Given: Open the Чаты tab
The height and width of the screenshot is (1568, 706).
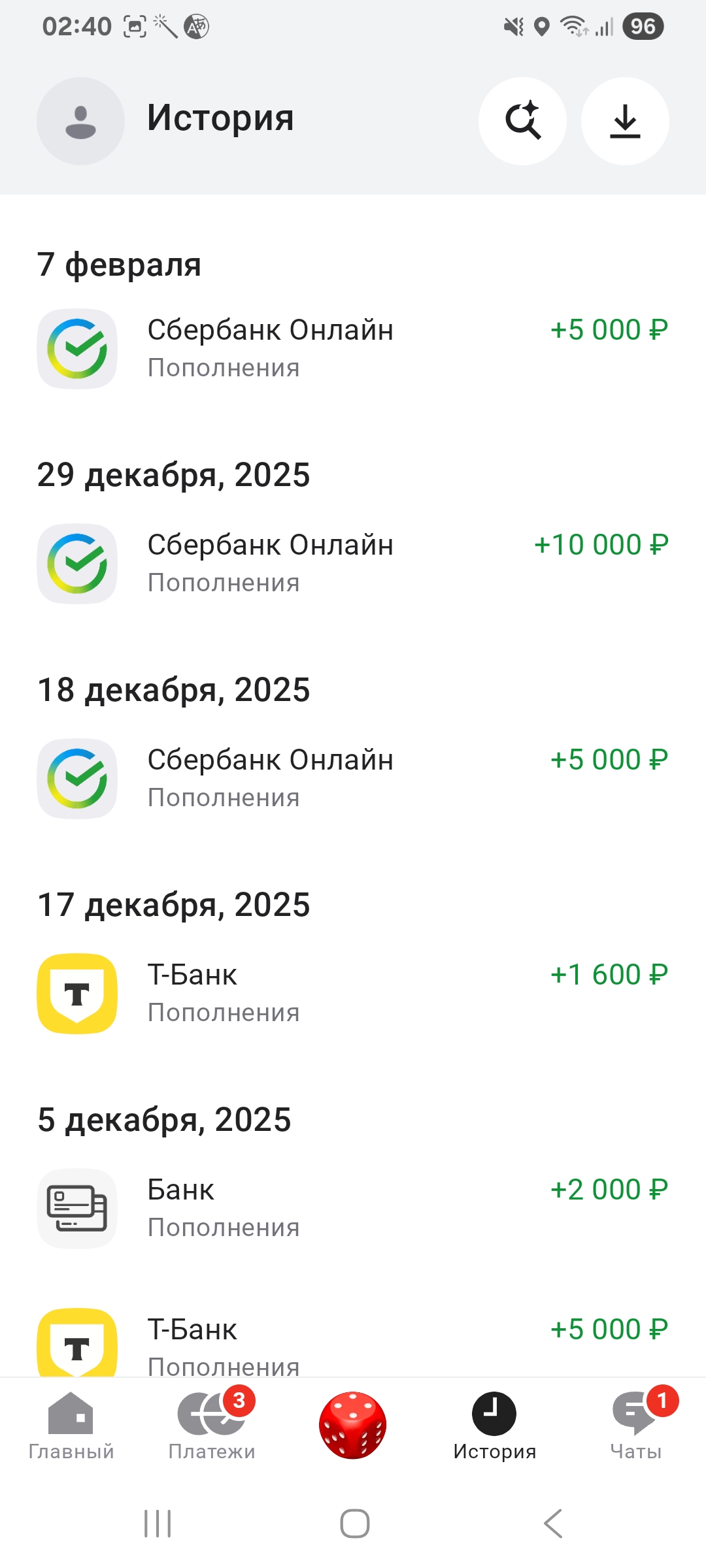Looking at the screenshot, I should click(x=636, y=1426).
